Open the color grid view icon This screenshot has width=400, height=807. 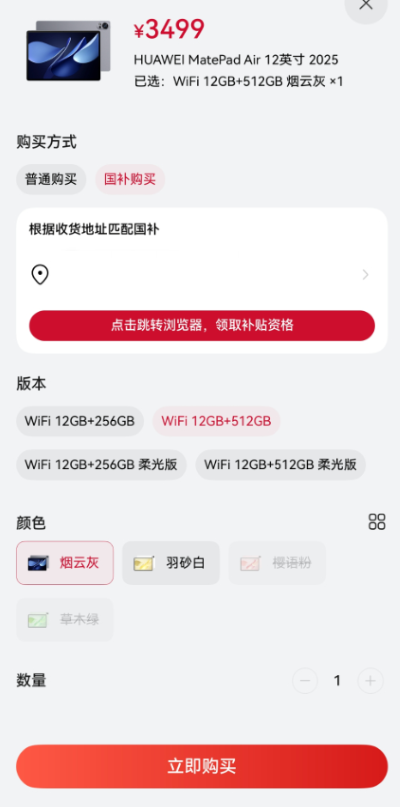click(377, 522)
